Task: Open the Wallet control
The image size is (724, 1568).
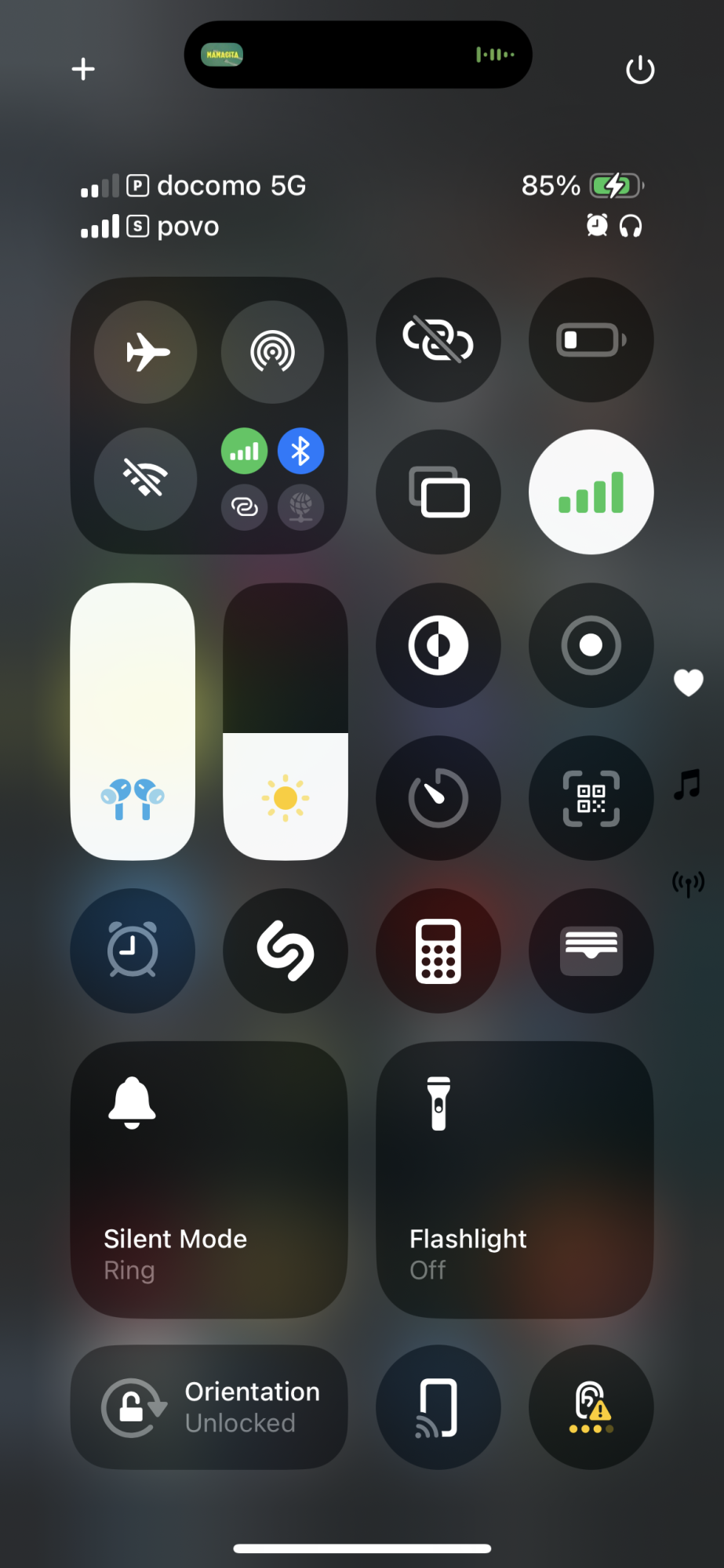Action: coord(591,950)
